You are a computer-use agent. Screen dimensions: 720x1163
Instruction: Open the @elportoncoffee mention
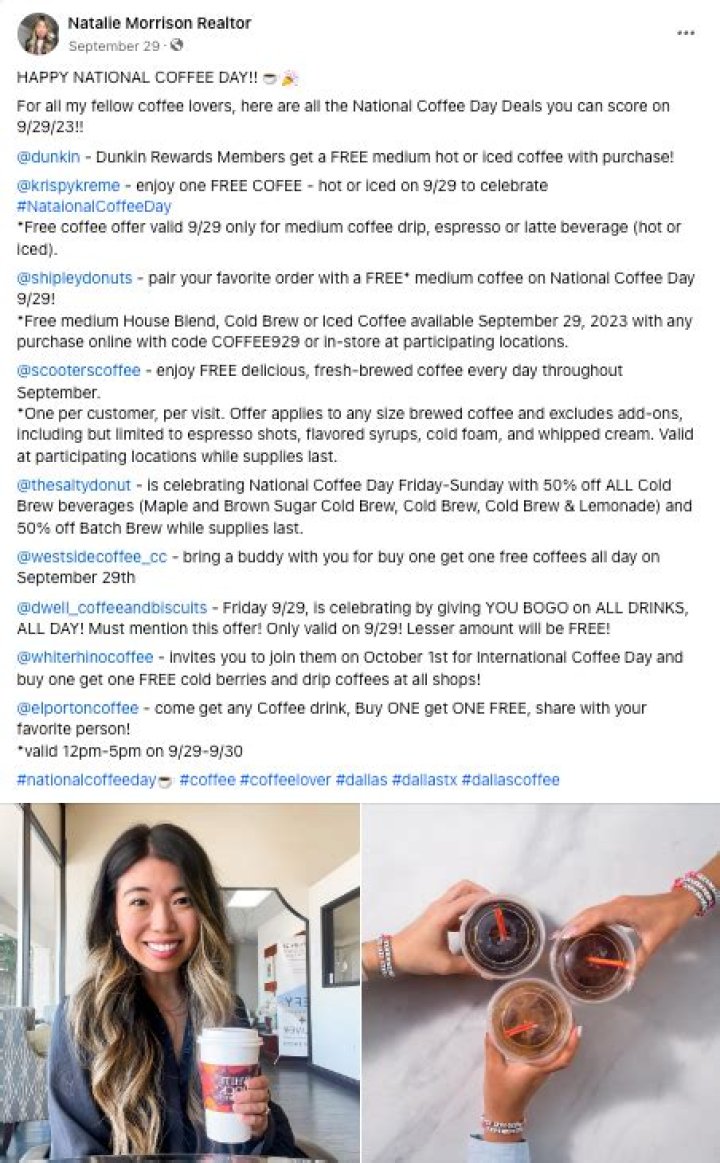click(x=78, y=708)
